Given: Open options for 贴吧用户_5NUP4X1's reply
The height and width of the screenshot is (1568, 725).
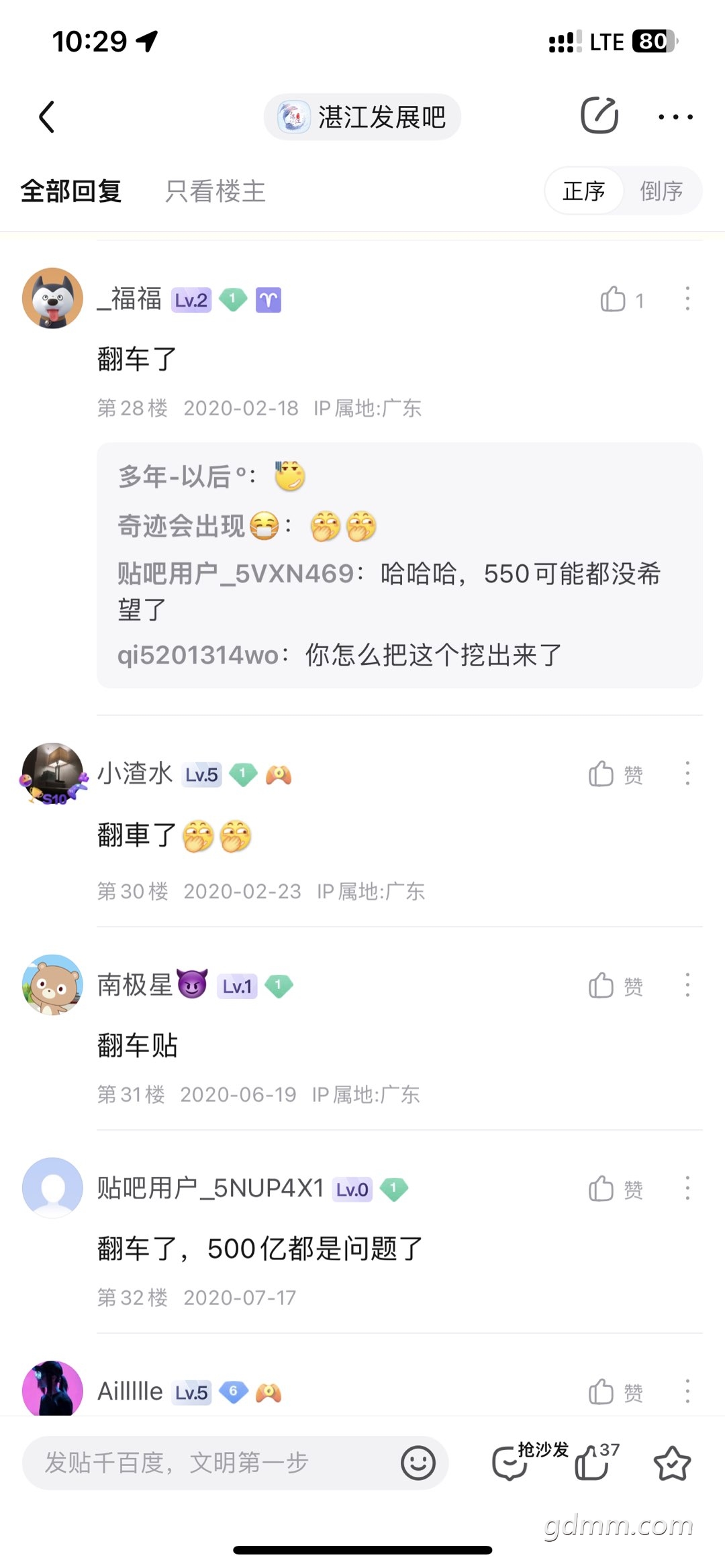Looking at the screenshot, I should click(687, 1188).
